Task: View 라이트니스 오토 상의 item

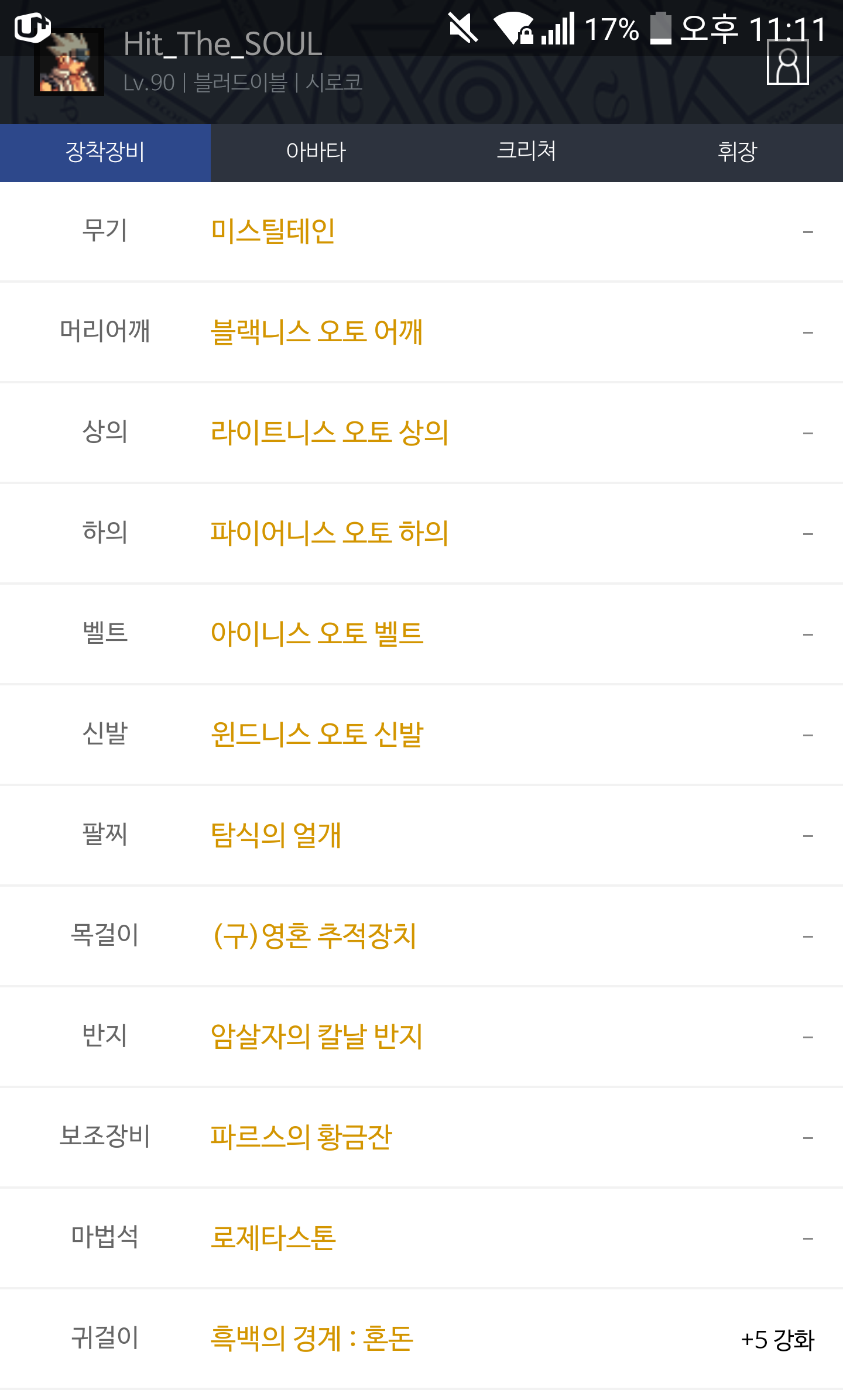Action: tap(329, 433)
